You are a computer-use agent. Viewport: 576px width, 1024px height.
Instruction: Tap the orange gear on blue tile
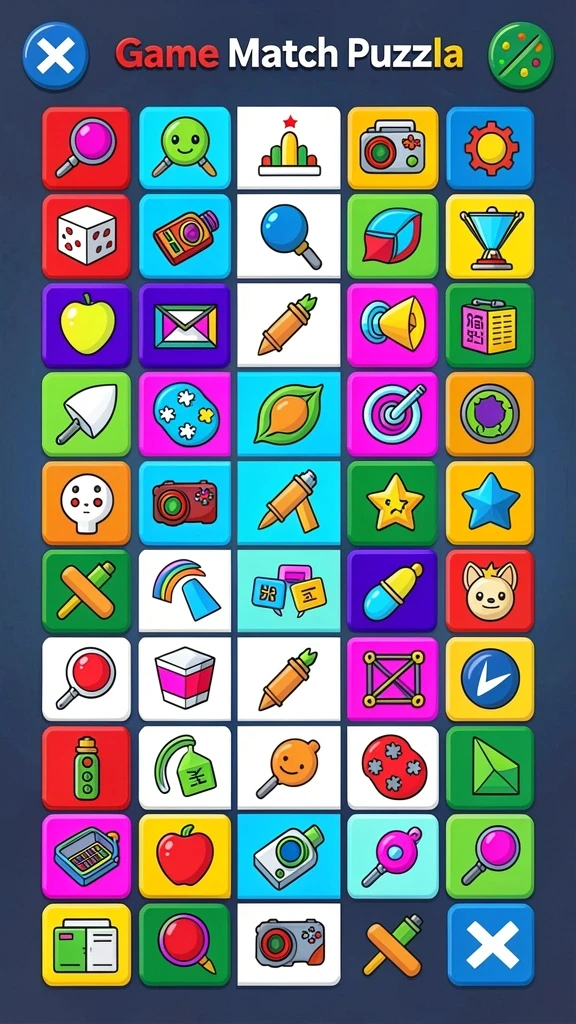pos(490,148)
